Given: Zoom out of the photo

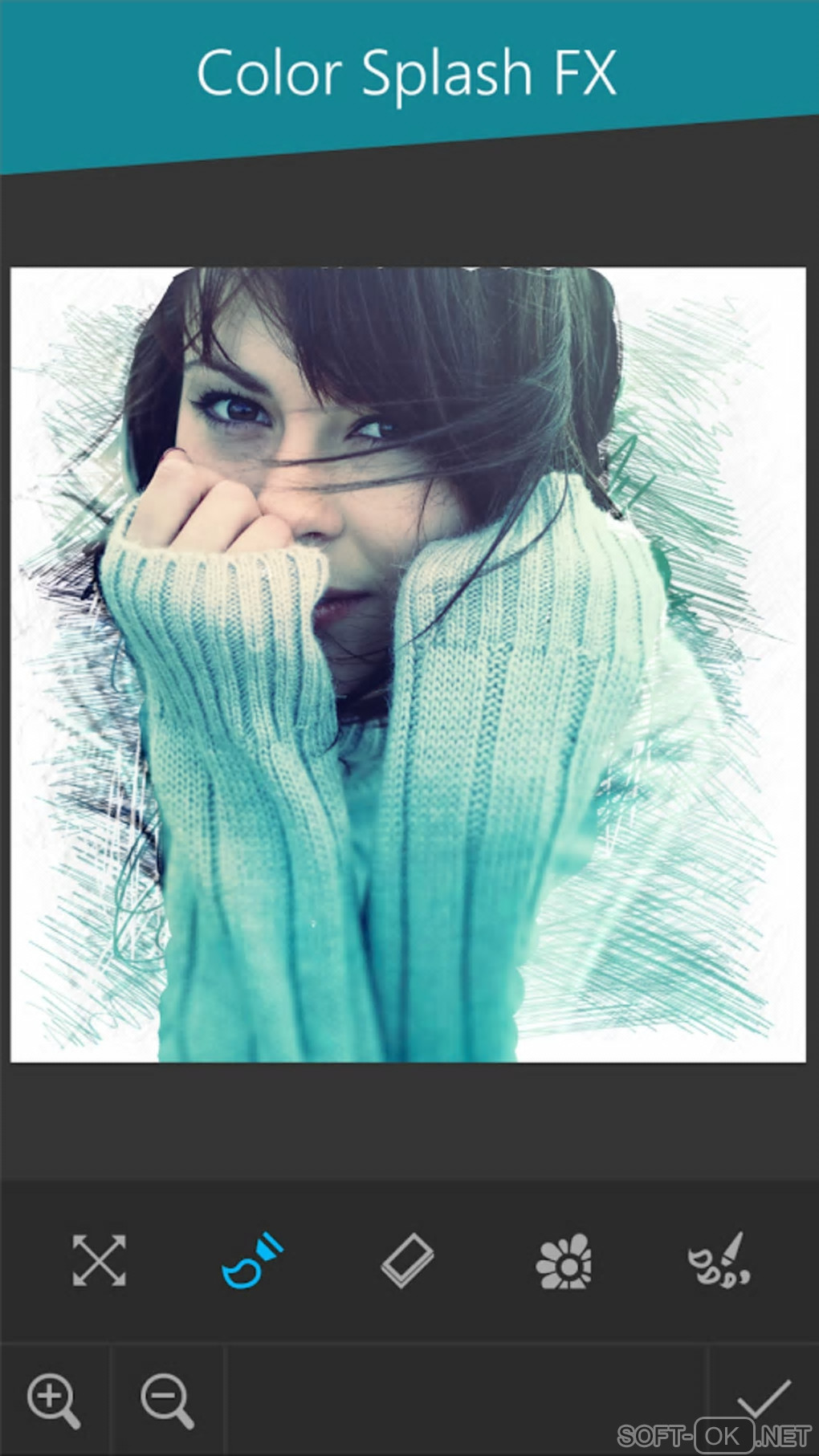Looking at the screenshot, I should click(167, 1400).
